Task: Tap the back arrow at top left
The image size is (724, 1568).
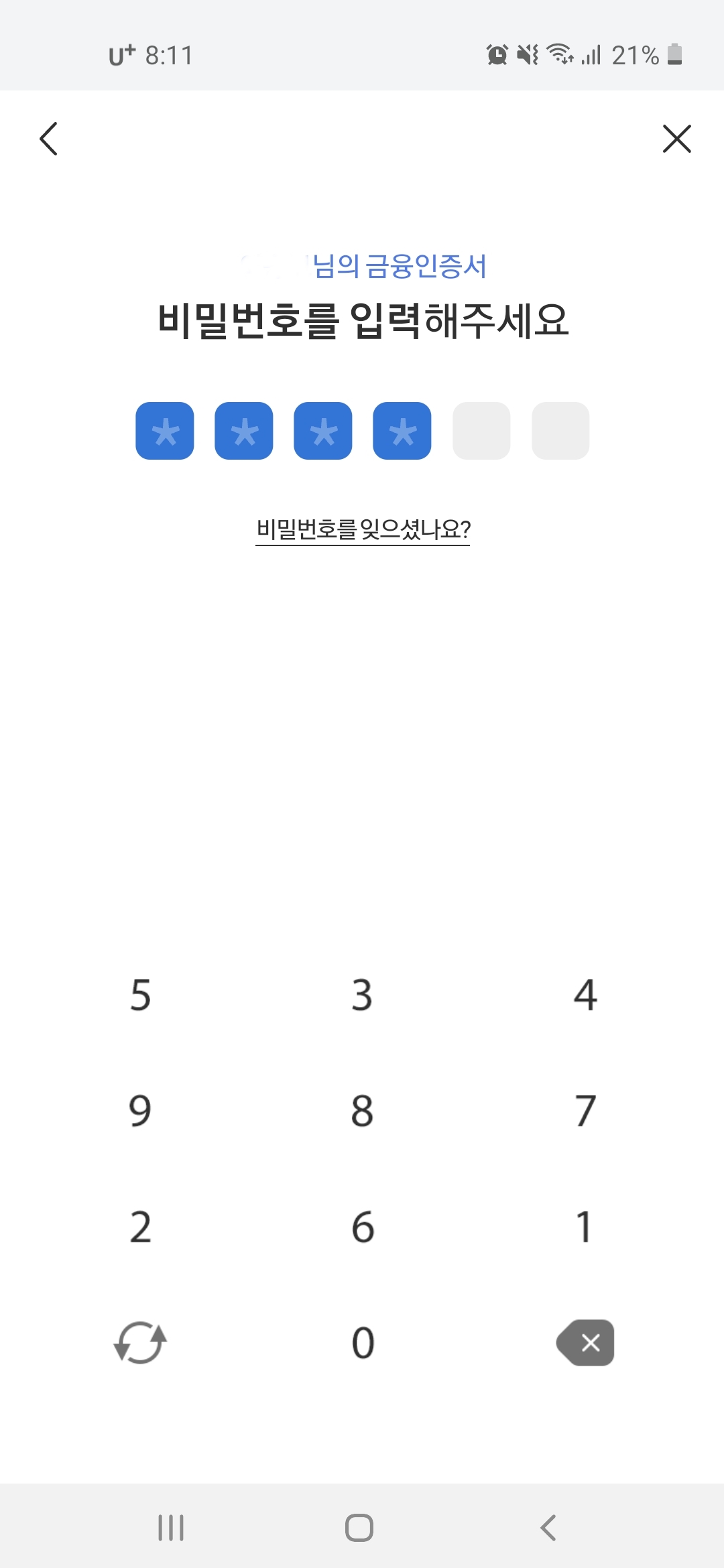Action: click(x=48, y=139)
